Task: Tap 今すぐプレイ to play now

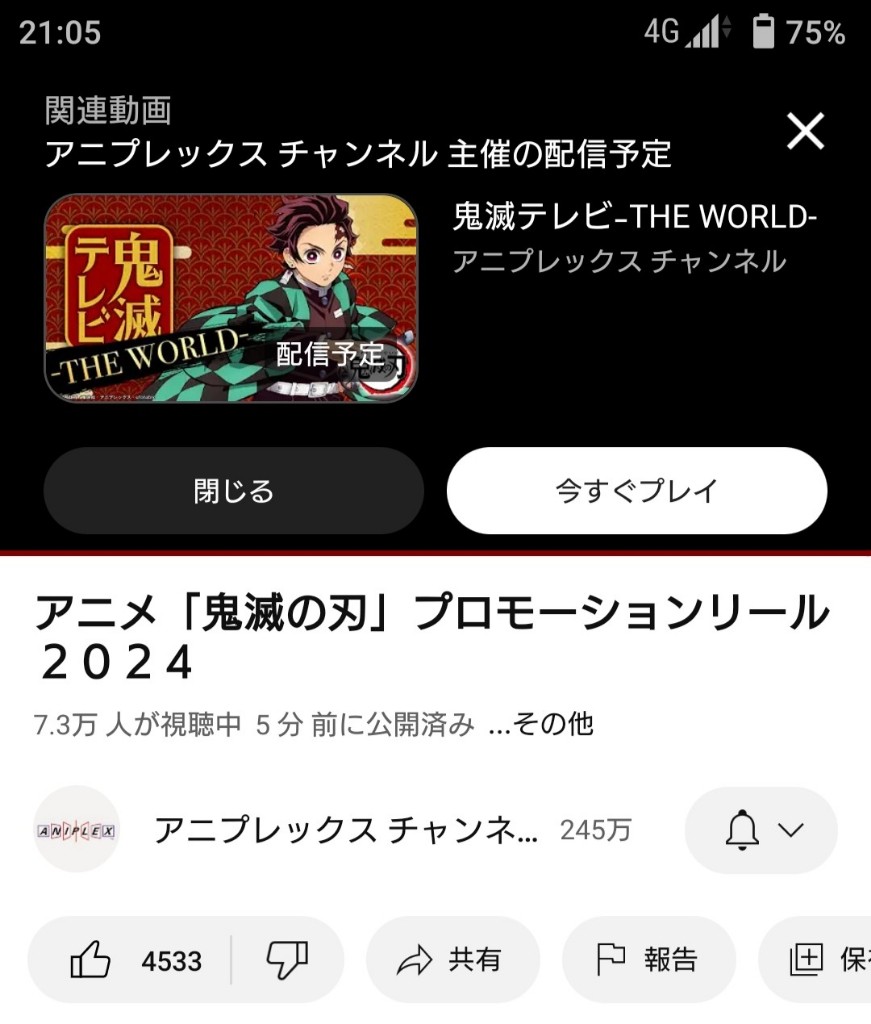Action: (636, 491)
